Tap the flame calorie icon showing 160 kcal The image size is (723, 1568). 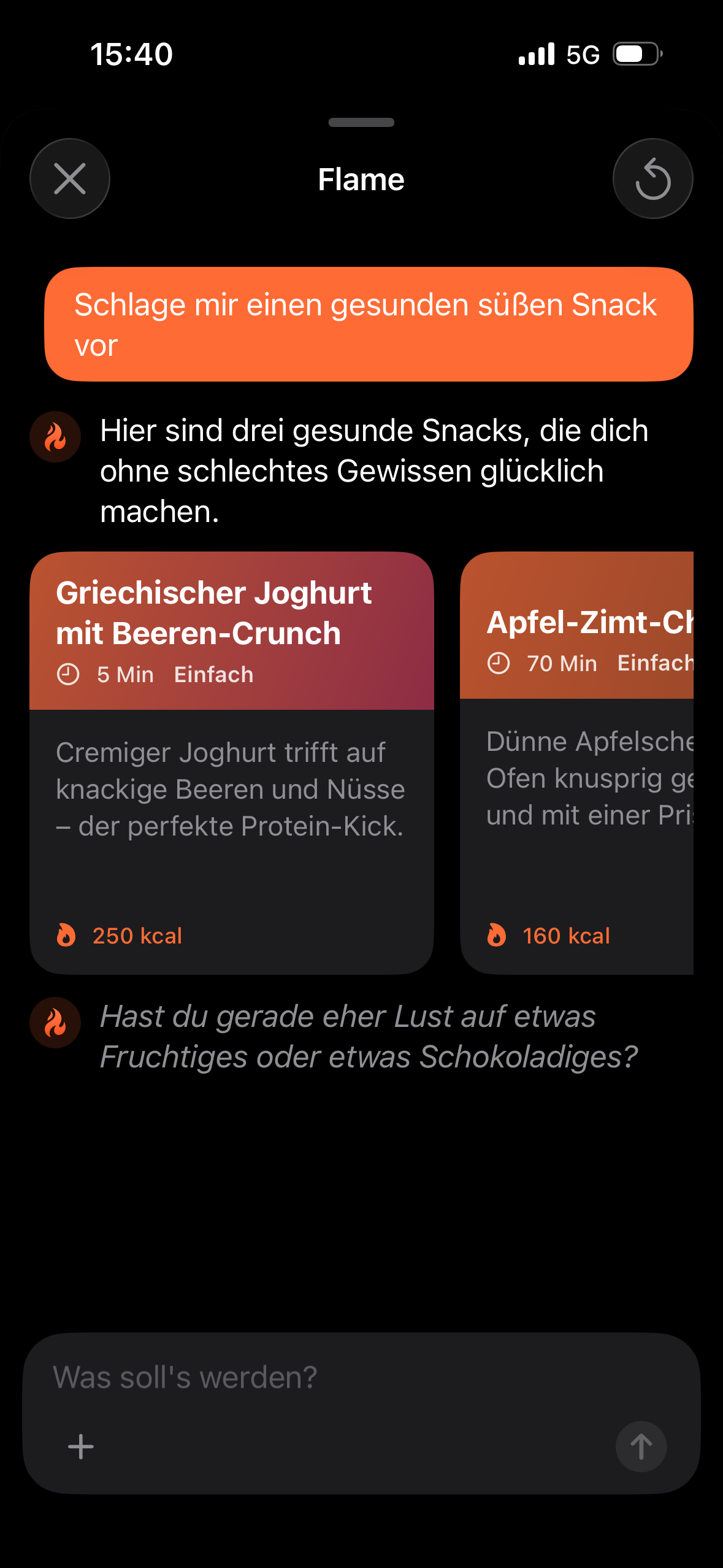(x=496, y=935)
